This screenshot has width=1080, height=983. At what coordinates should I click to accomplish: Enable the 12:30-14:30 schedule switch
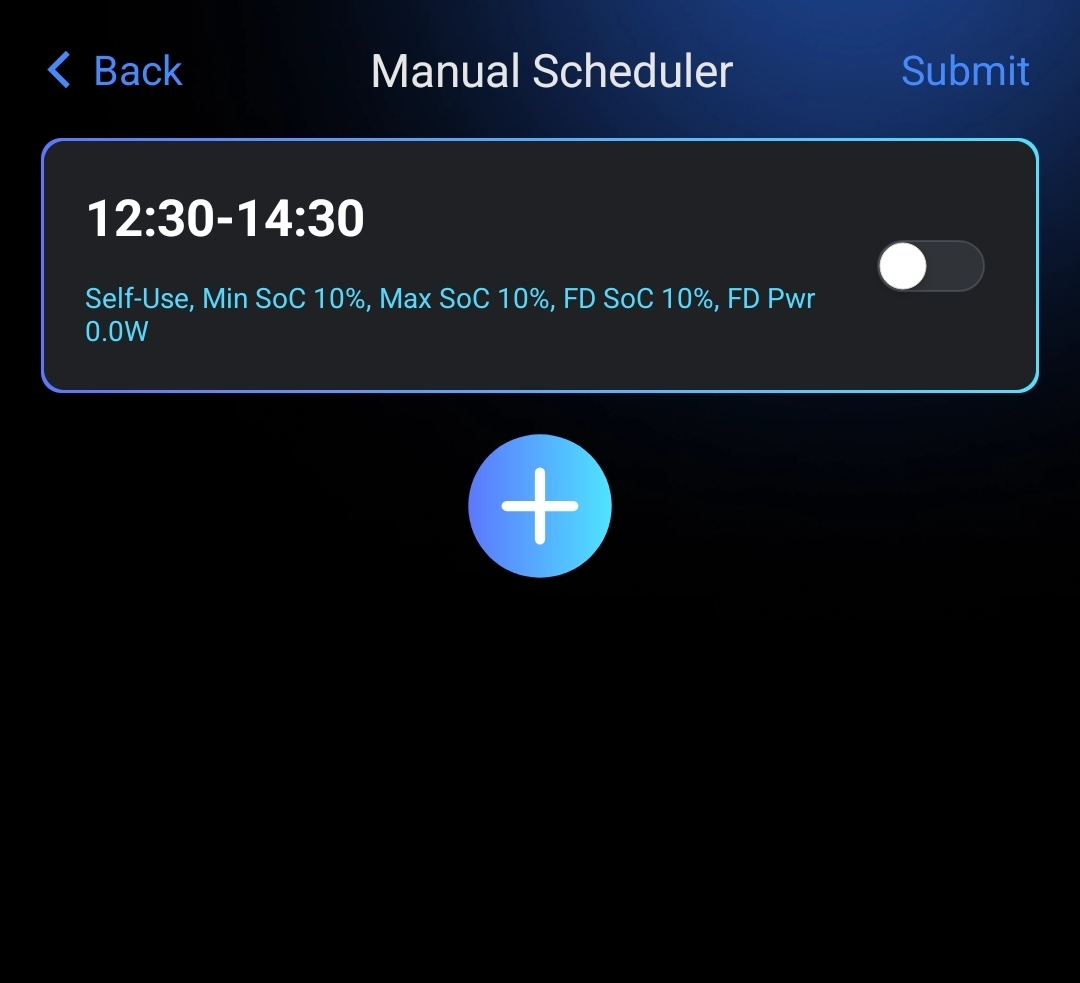(x=930, y=267)
